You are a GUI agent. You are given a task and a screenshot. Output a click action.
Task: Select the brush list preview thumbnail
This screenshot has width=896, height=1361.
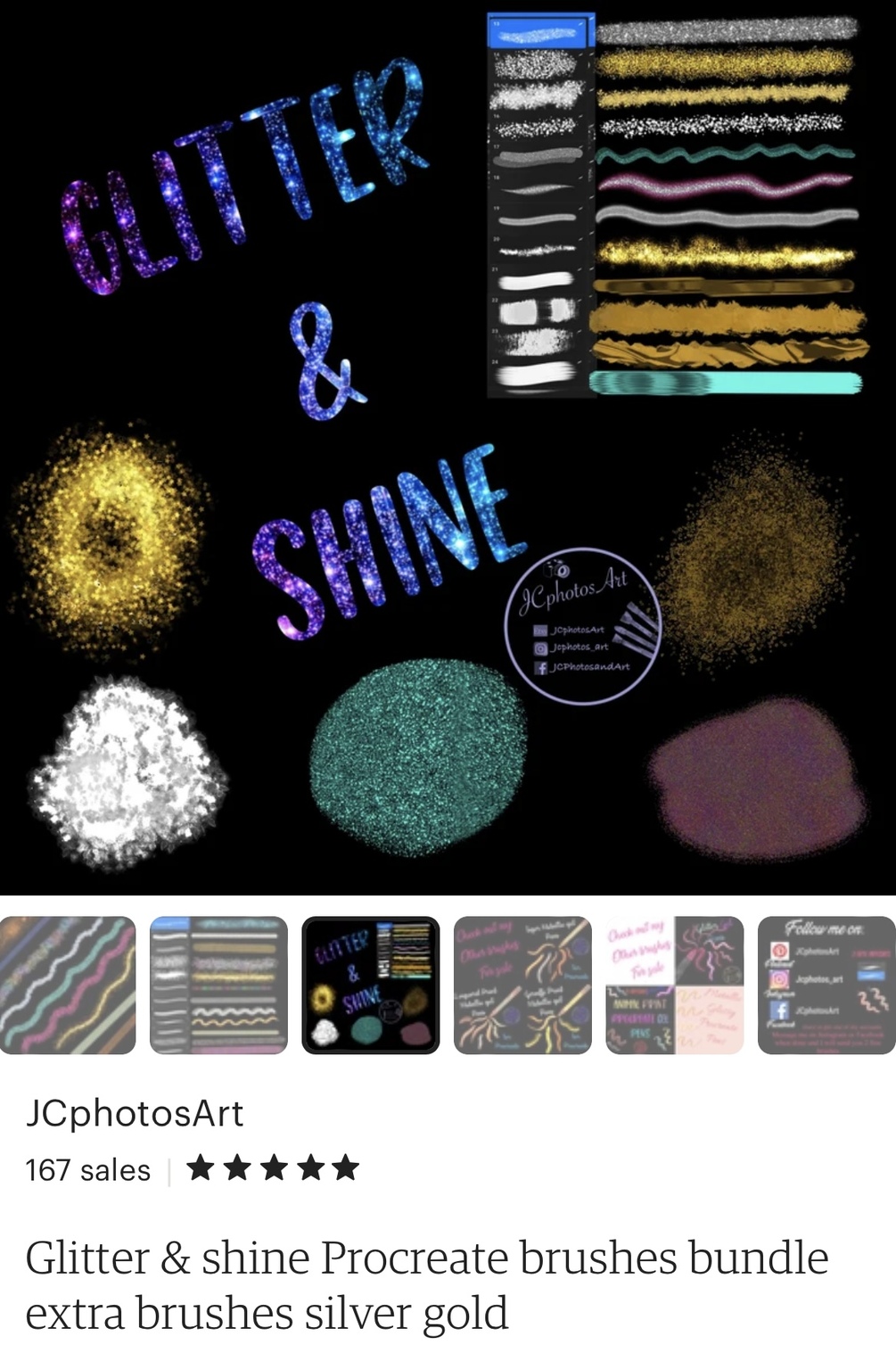(218, 985)
